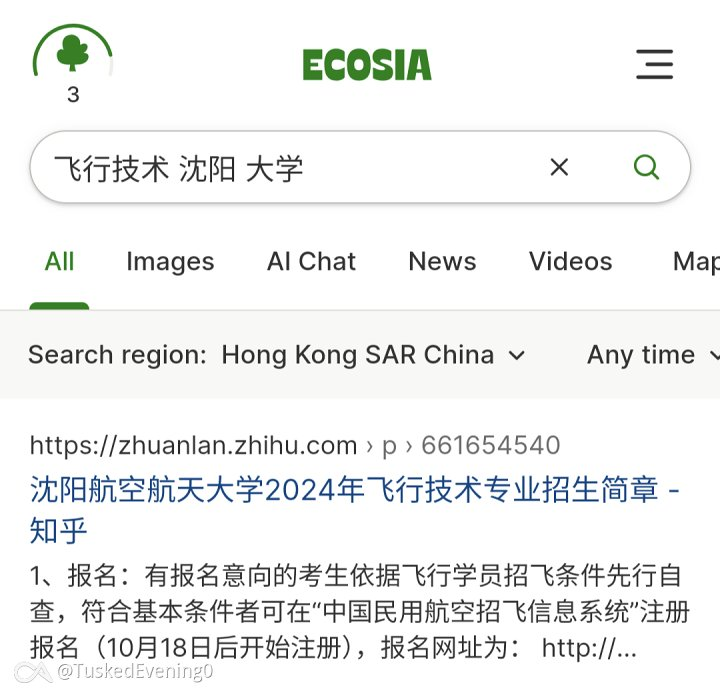Submit search with magnifier icon

click(646, 167)
